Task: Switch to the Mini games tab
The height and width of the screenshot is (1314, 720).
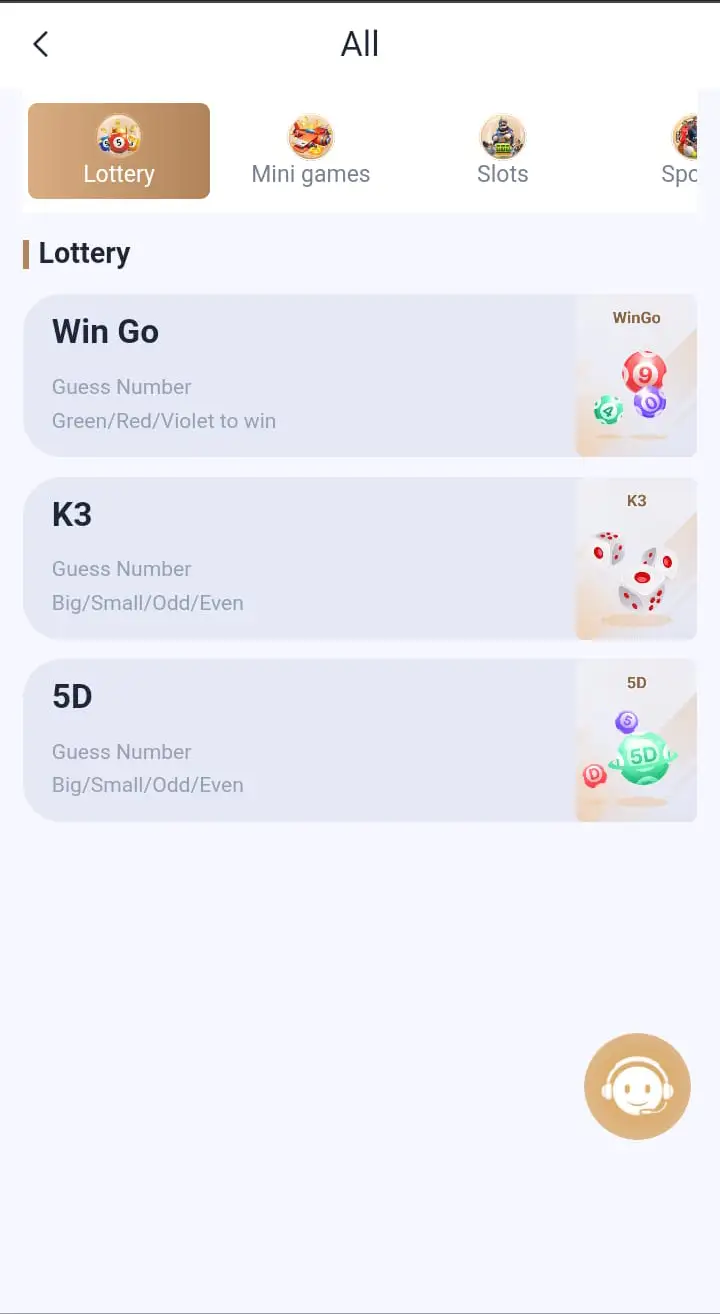Action: (311, 151)
